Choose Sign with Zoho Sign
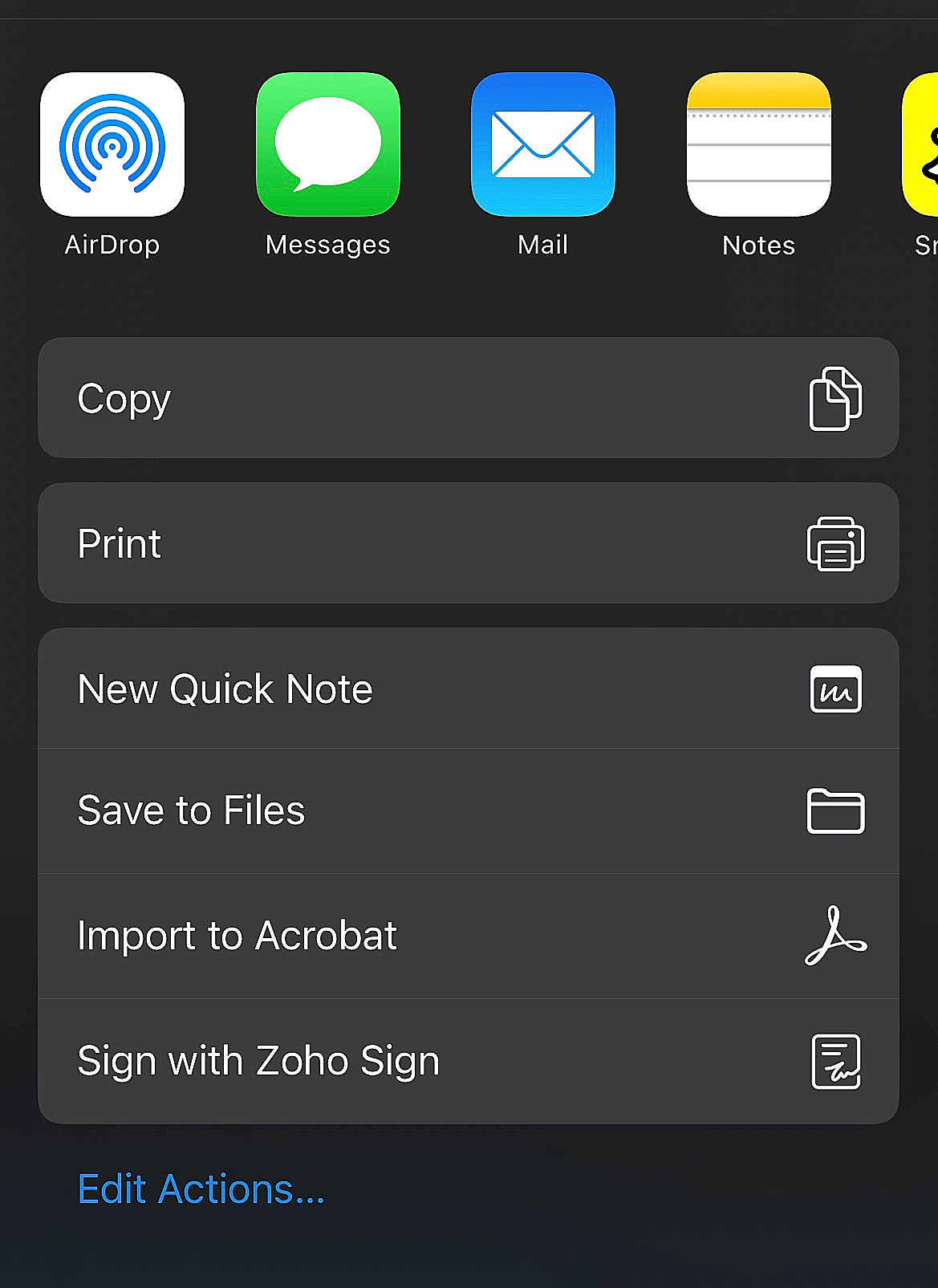Image resolution: width=938 pixels, height=1288 pixels. point(468,1061)
